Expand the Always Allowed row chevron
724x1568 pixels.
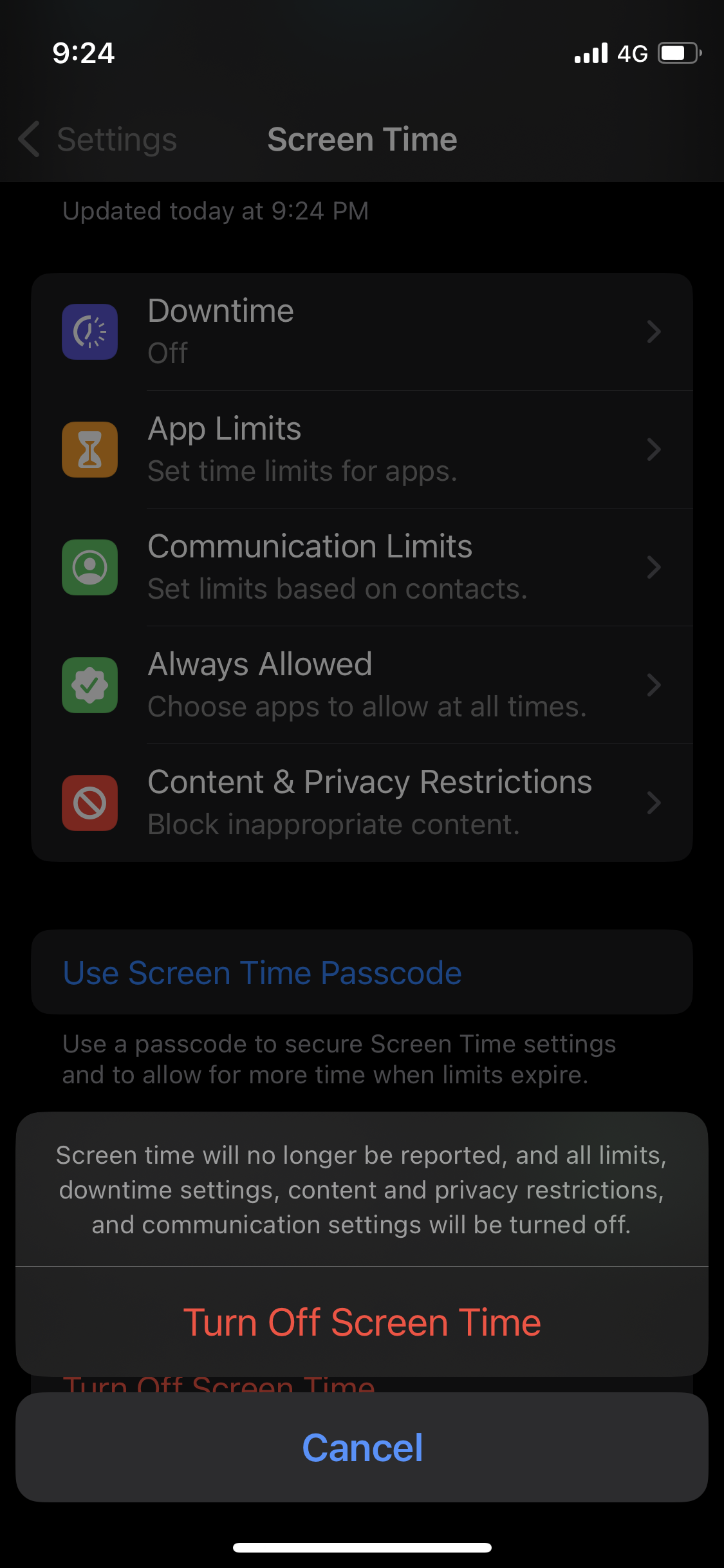point(654,686)
